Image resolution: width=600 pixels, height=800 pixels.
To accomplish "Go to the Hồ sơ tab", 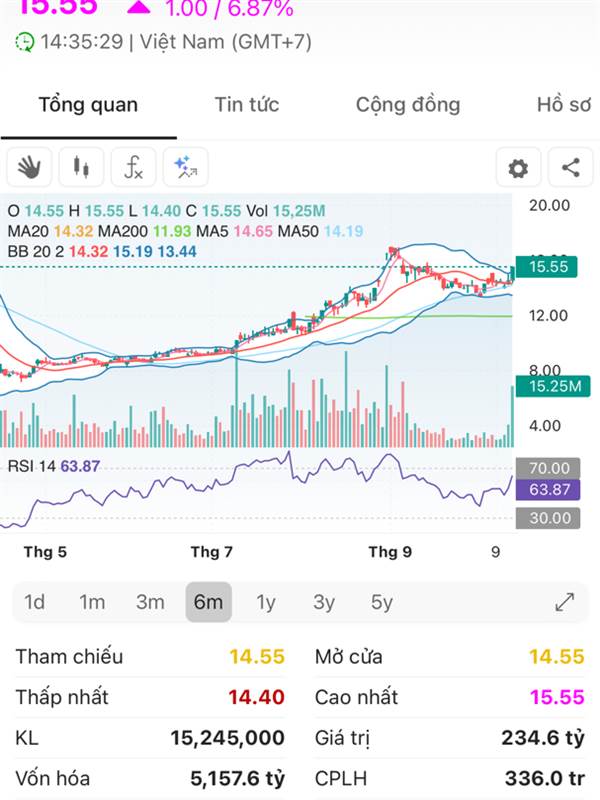I will coord(563,105).
